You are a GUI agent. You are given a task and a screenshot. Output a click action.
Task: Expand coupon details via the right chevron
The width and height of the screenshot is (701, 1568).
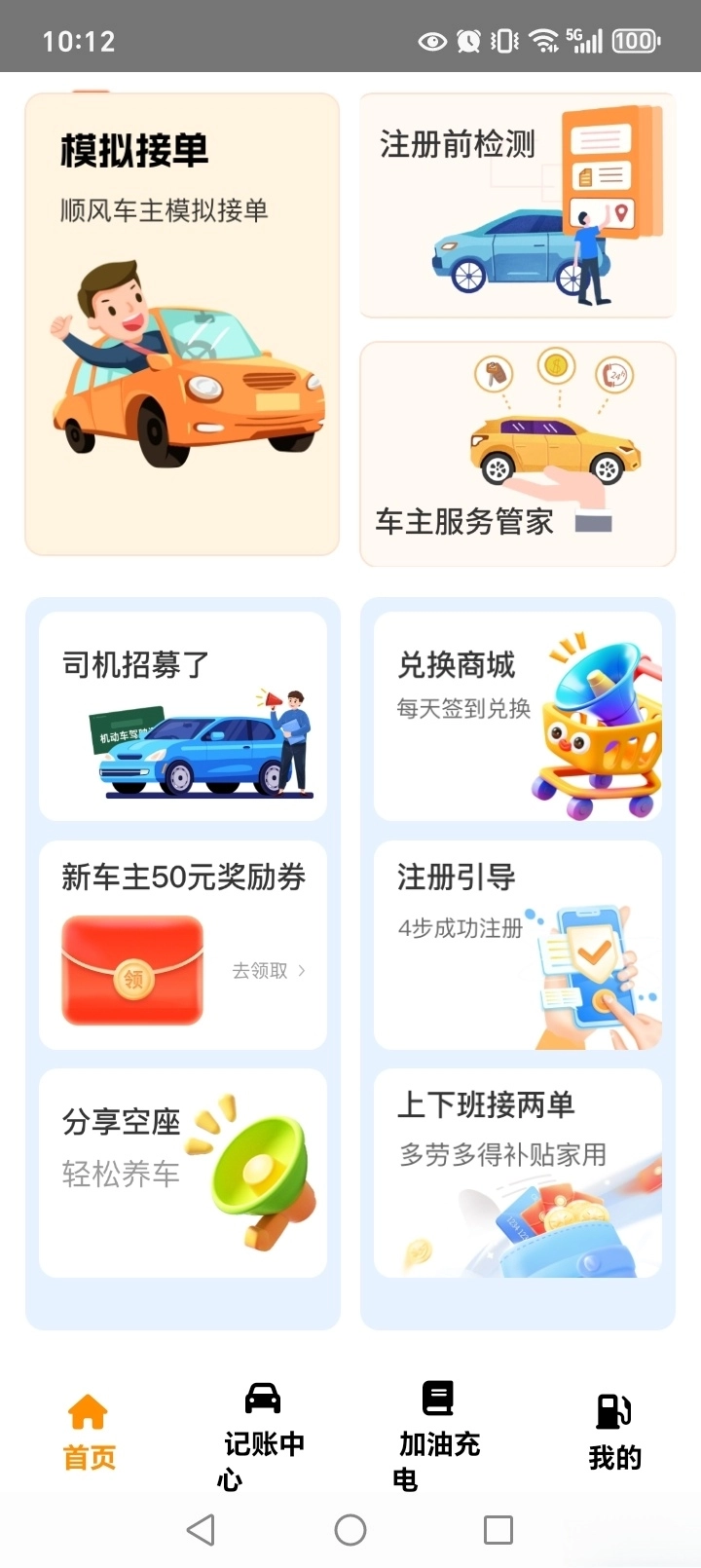(x=300, y=971)
